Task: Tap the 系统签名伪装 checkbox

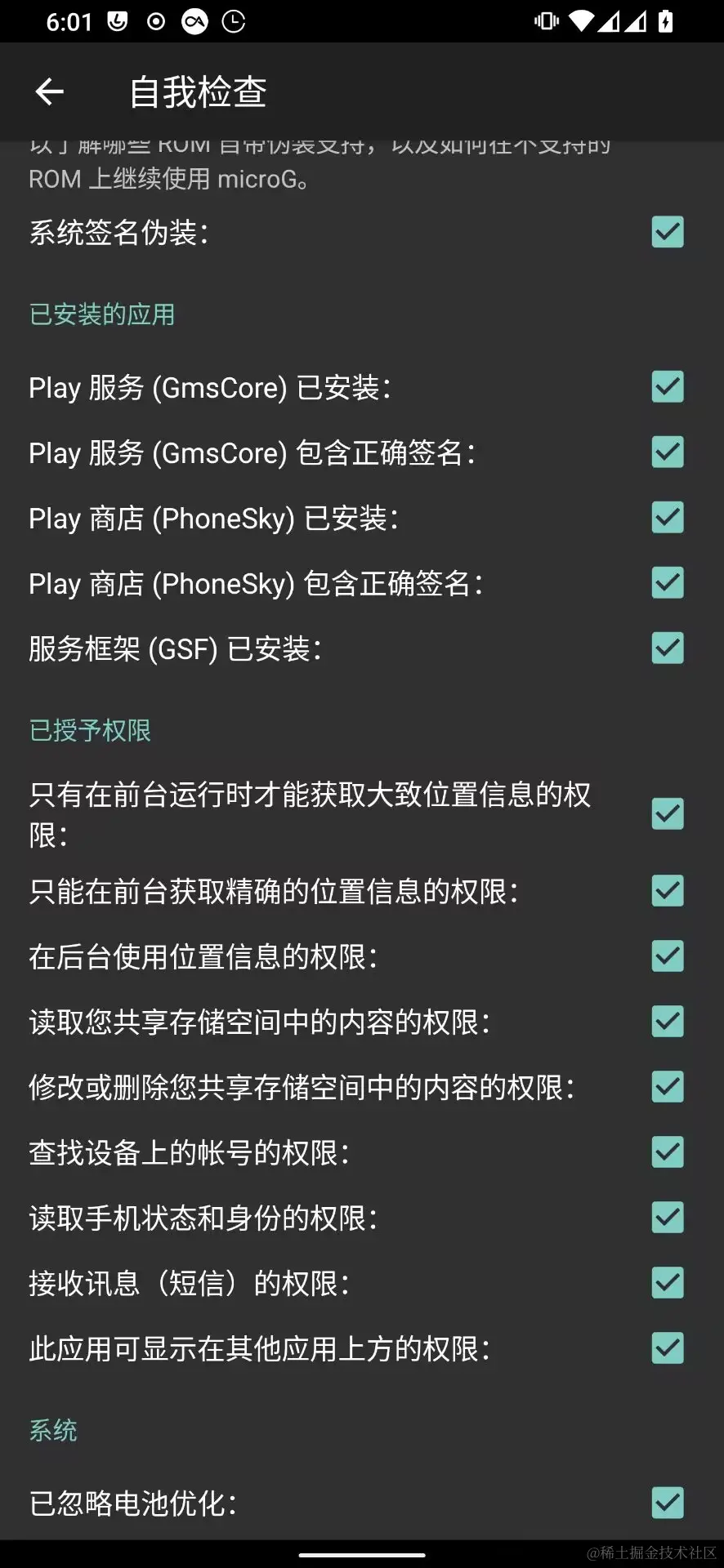Action: 668,233
